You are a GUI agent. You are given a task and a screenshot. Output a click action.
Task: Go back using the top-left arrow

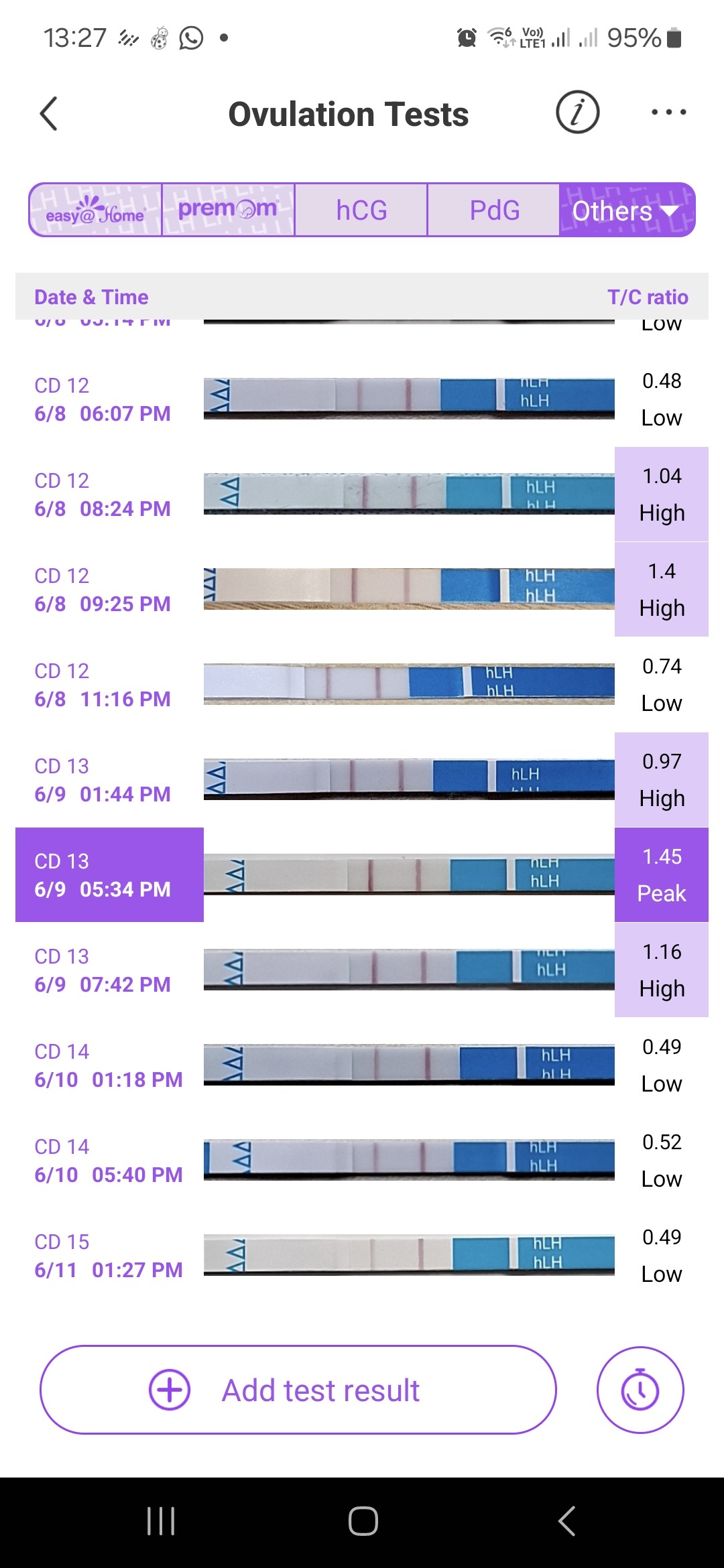pos(49,113)
